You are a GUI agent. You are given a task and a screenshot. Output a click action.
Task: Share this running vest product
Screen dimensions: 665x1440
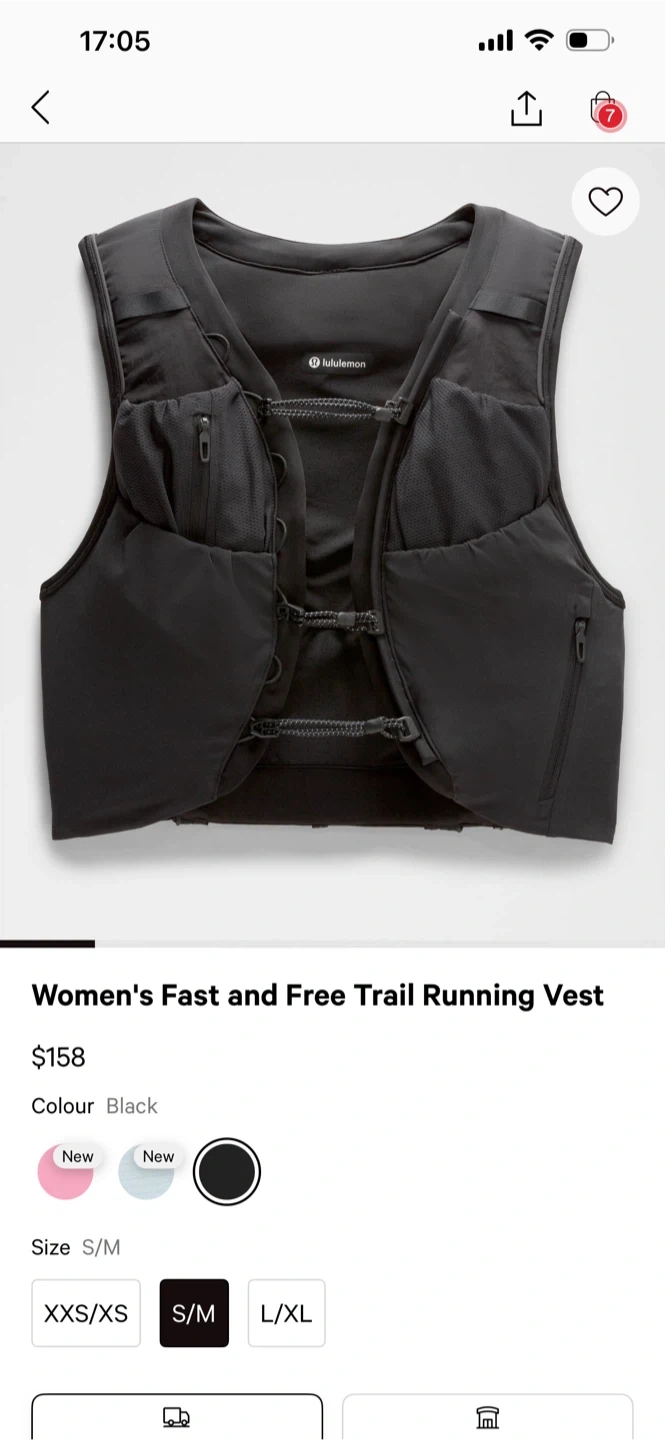point(526,108)
